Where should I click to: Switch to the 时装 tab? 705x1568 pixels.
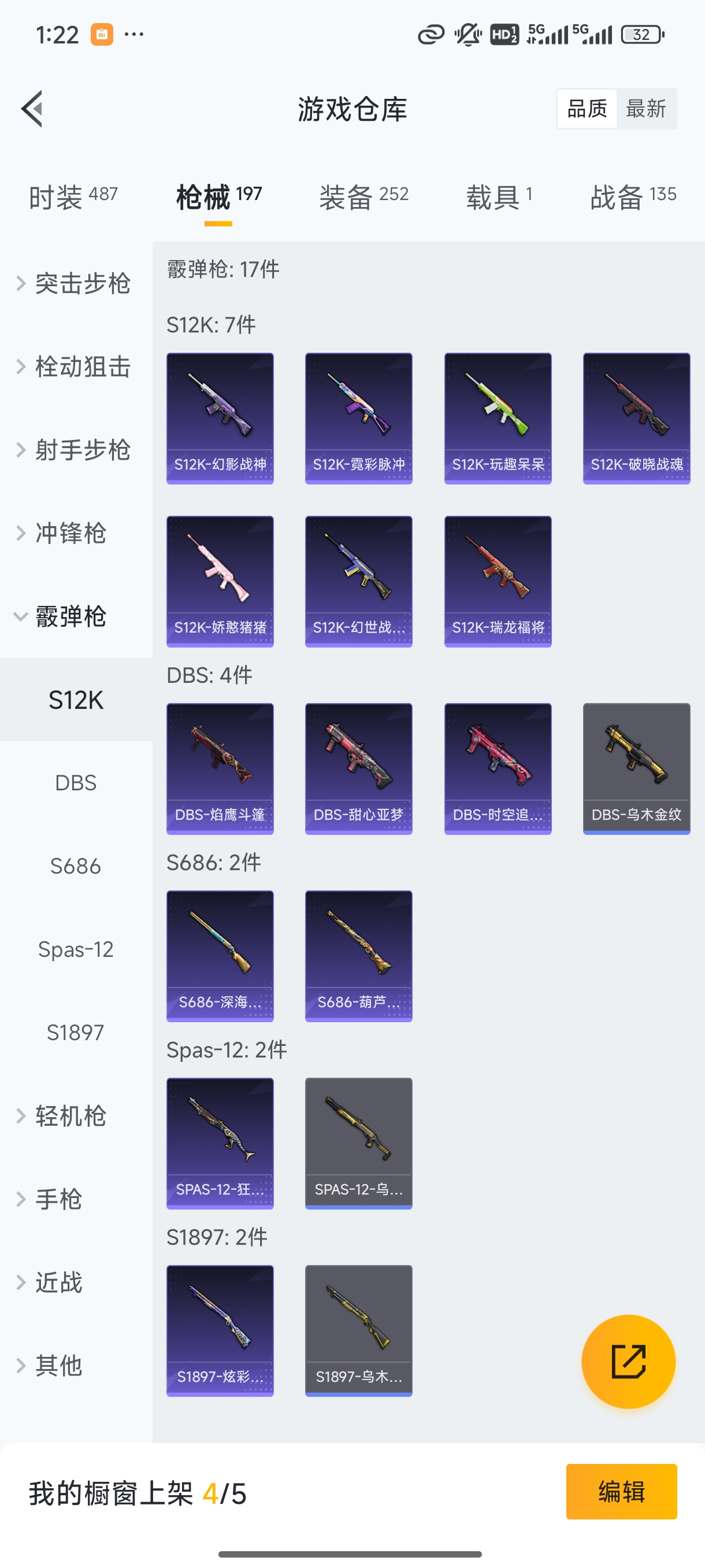coord(73,195)
